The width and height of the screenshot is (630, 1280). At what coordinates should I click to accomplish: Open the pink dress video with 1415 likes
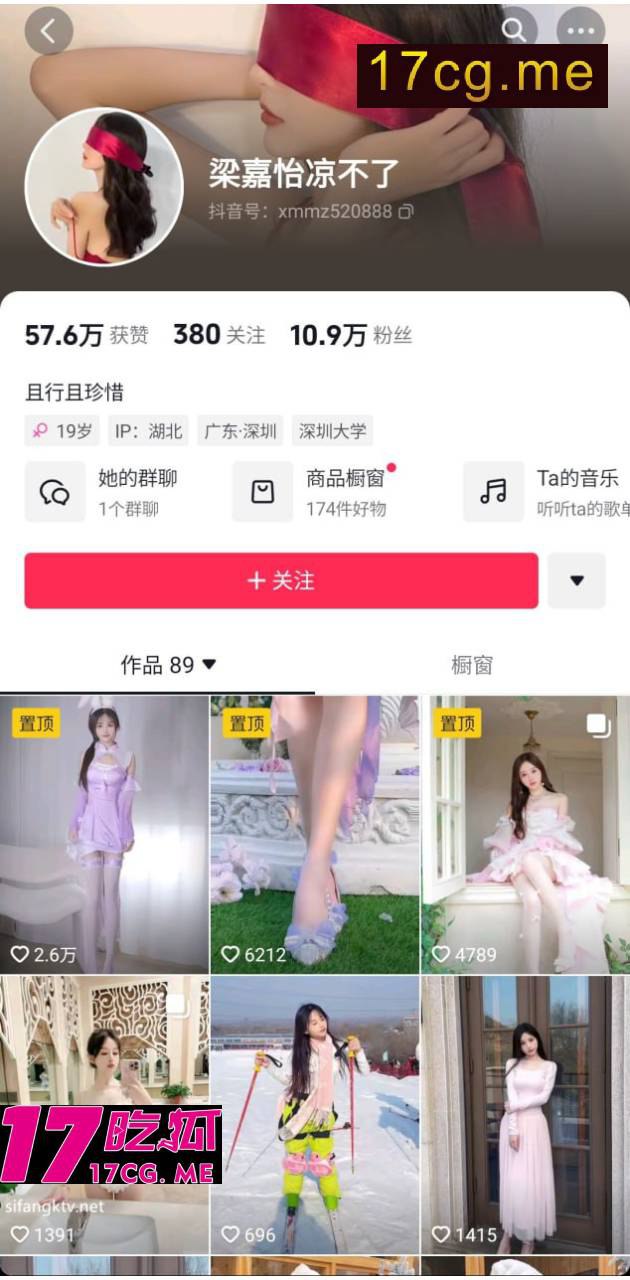pos(525,1115)
